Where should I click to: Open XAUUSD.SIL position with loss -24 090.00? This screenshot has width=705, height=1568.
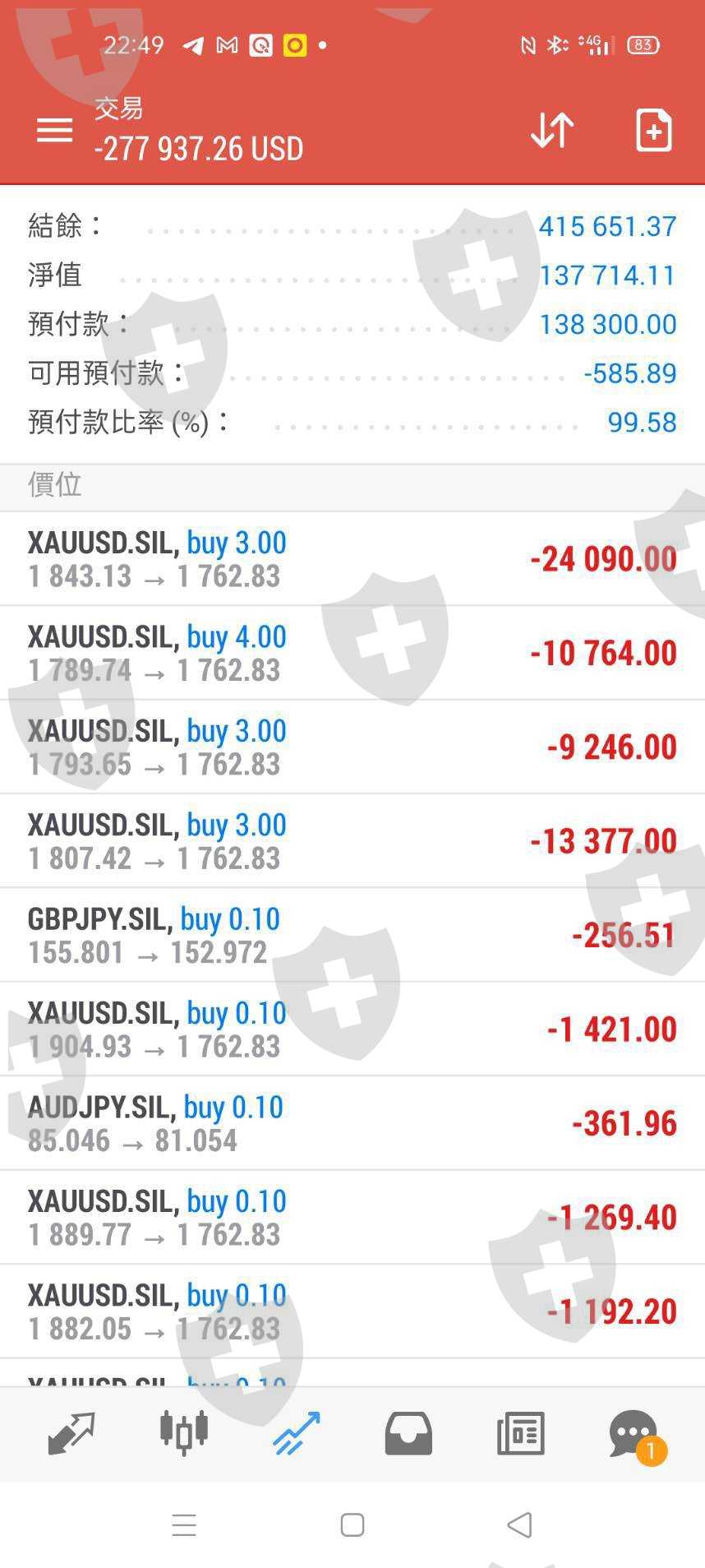coord(352,559)
